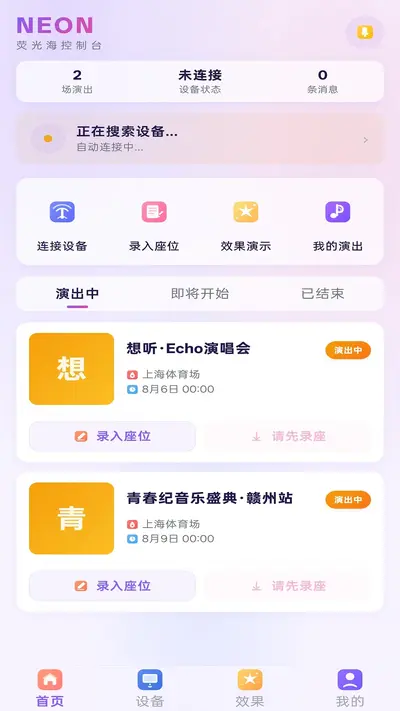Image resolution: width=400 pixels, height=711 pixels.
Task: Select the 演出中 tab
Action: click(x=77, y=294)
